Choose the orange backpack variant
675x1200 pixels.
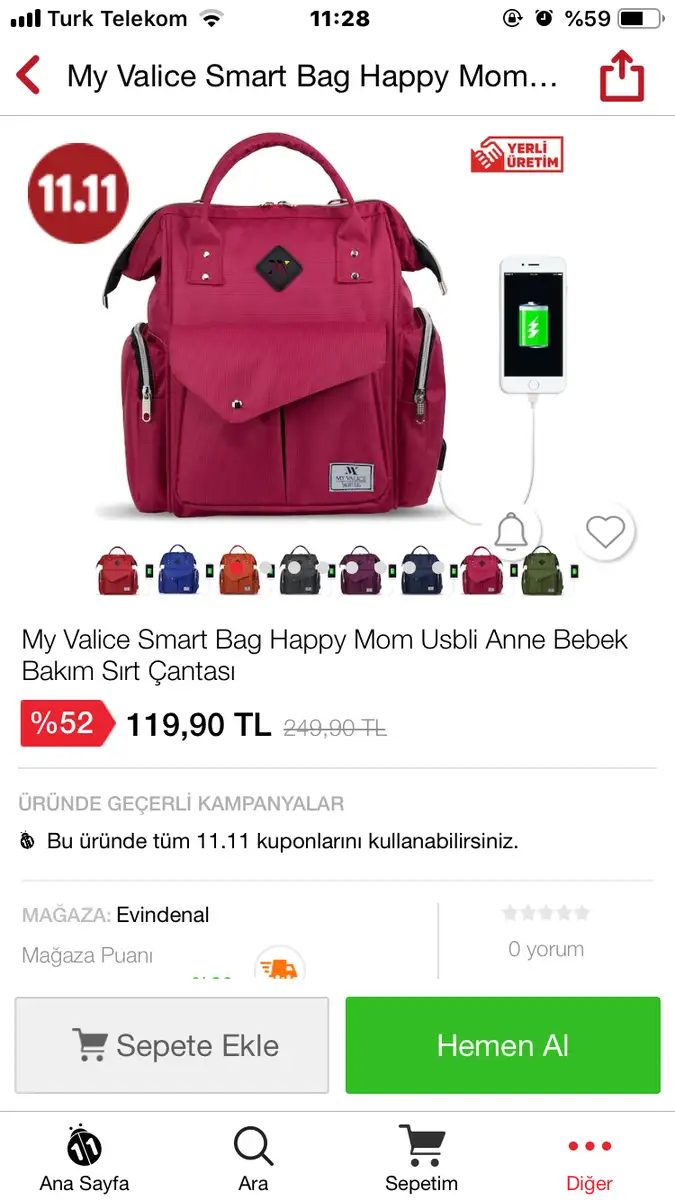pos(239,571)
